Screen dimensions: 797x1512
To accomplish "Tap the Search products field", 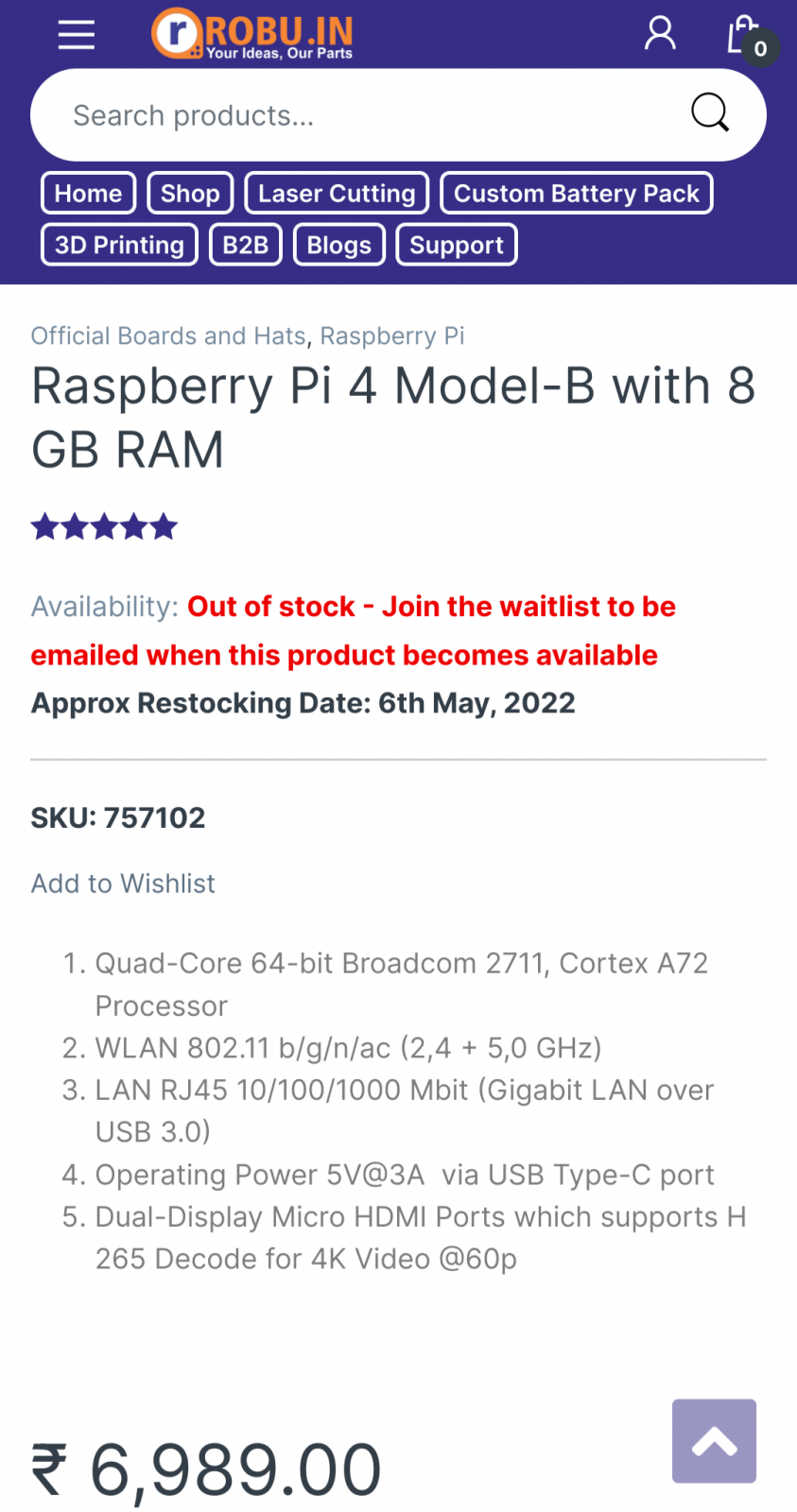I will pos(359,115).
